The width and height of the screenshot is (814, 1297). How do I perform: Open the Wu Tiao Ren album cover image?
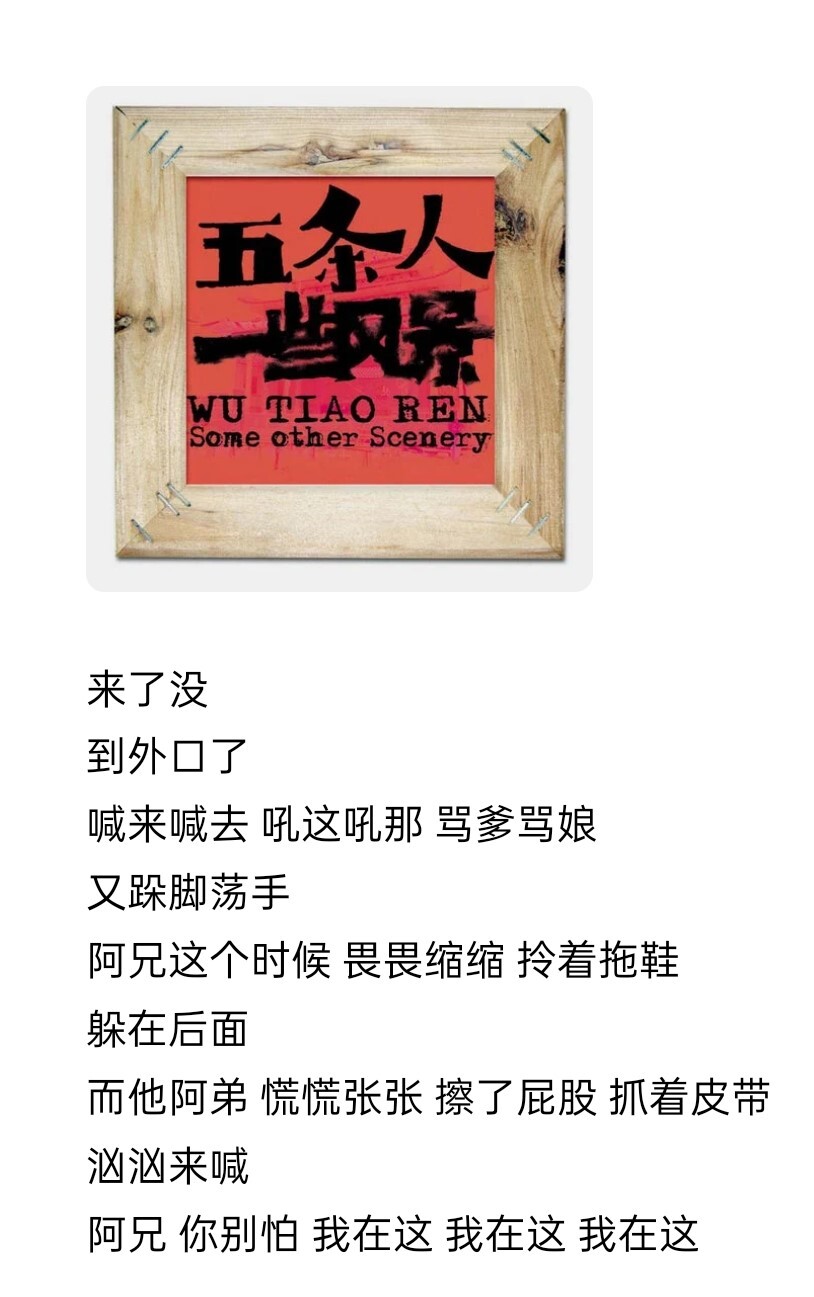tap(339, 338)
